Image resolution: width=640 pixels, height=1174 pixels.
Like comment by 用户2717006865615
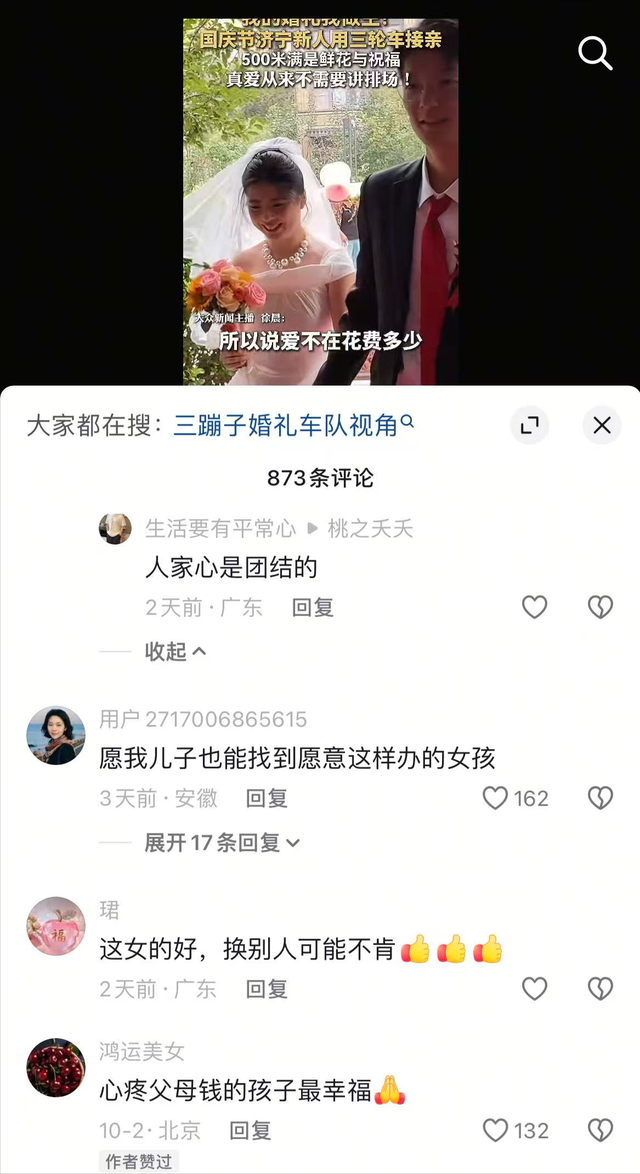point(496,798)
